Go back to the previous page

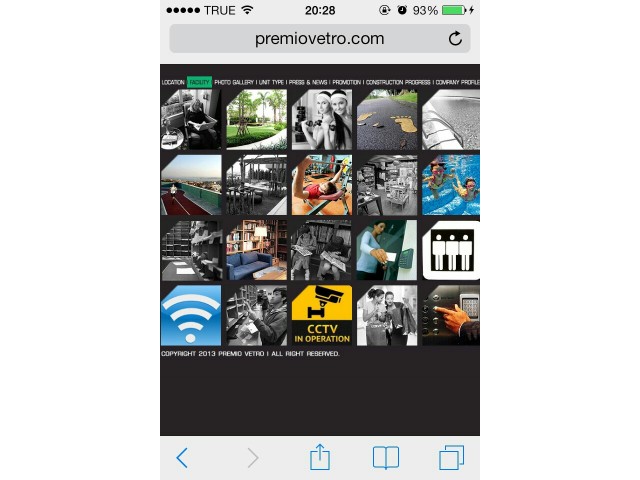click(182, 458)
